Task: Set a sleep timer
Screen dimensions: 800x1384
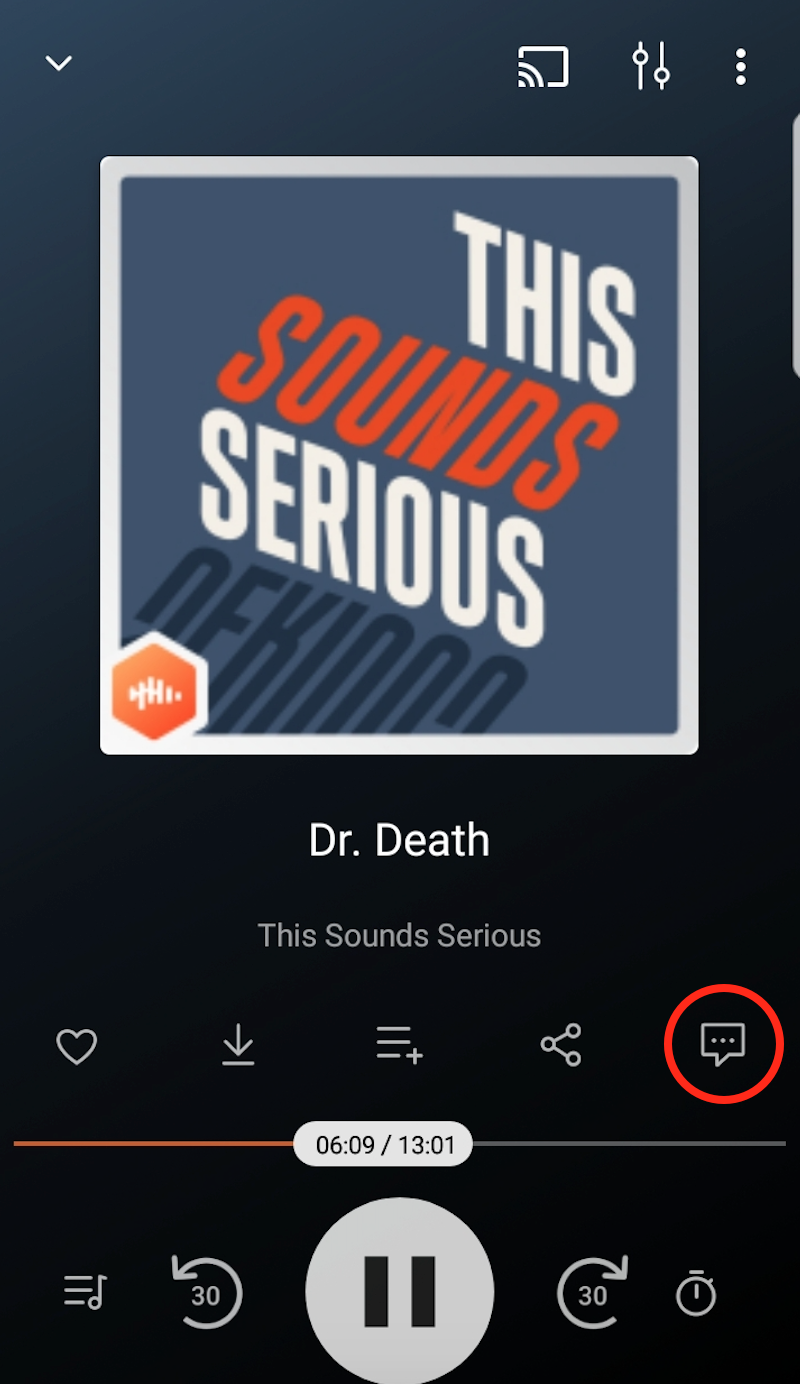Action: coord(696,1293)
